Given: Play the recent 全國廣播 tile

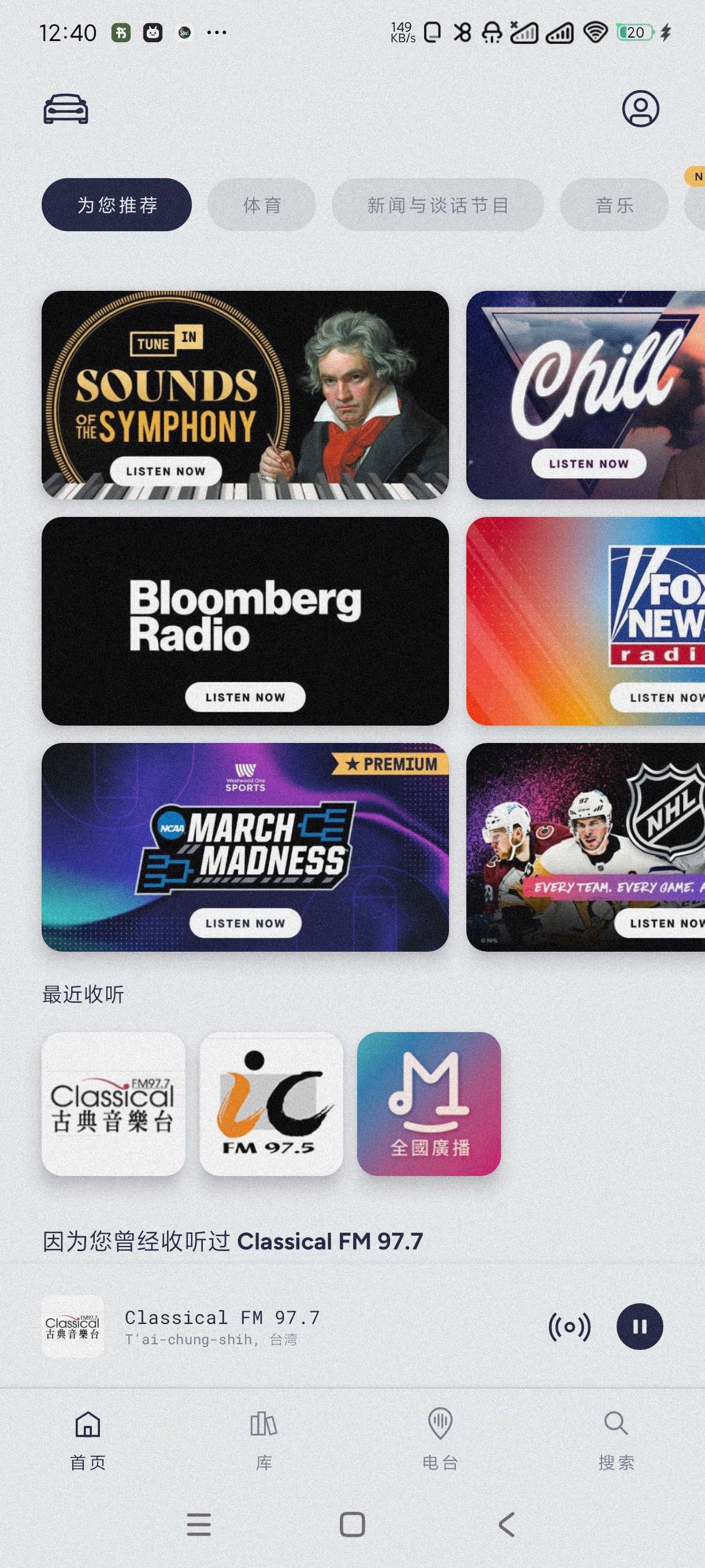Looking at the screenshot, I should pos(429,1104).
